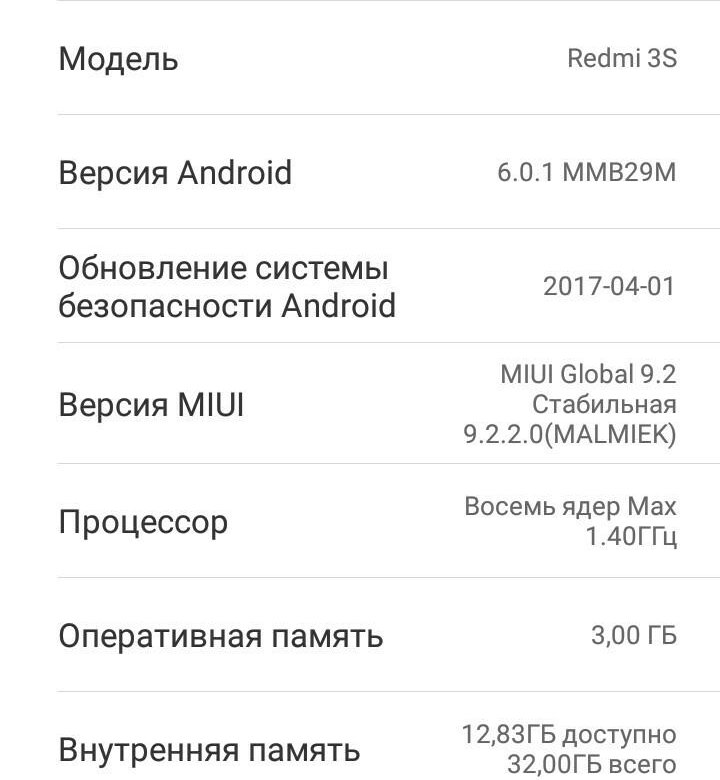Viewport: 720px width, 780px height.
Task: Tap the 6.0.1 MMB29M version text
Action: click(590, 172)
